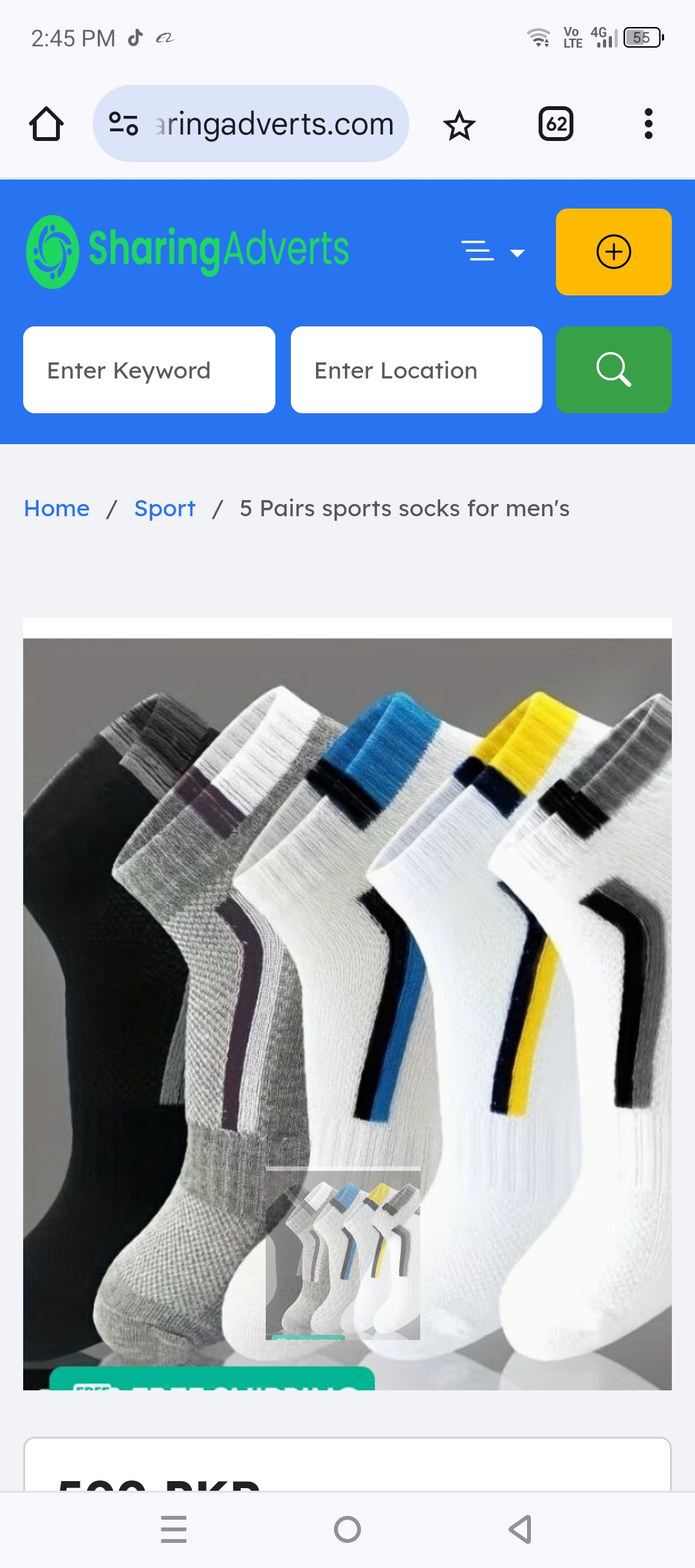Tap the green search button
Screen dimensions: 695x1568
(613, 370)
